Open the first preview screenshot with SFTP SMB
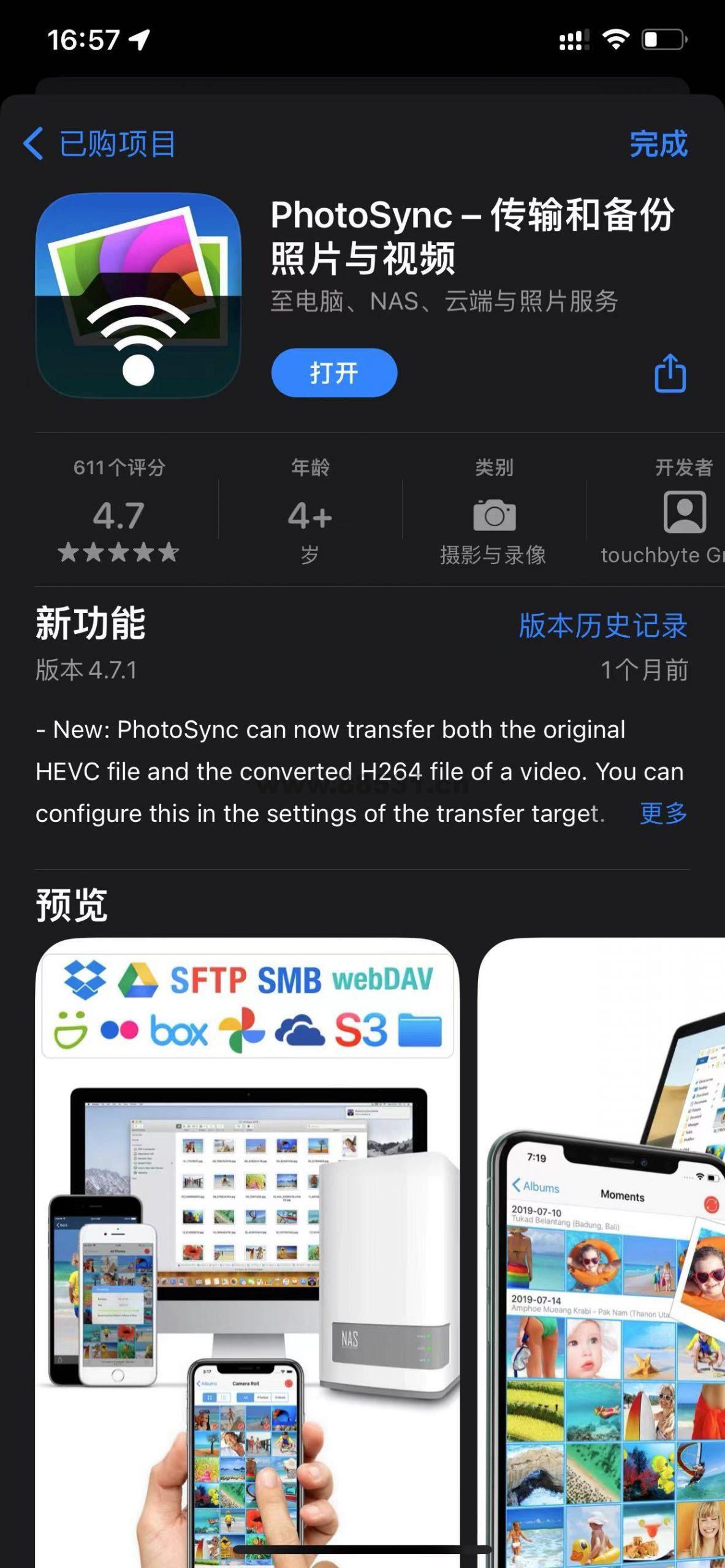Image resolution: width=725 pixels, height=1568 pixels. point(247,1249)
